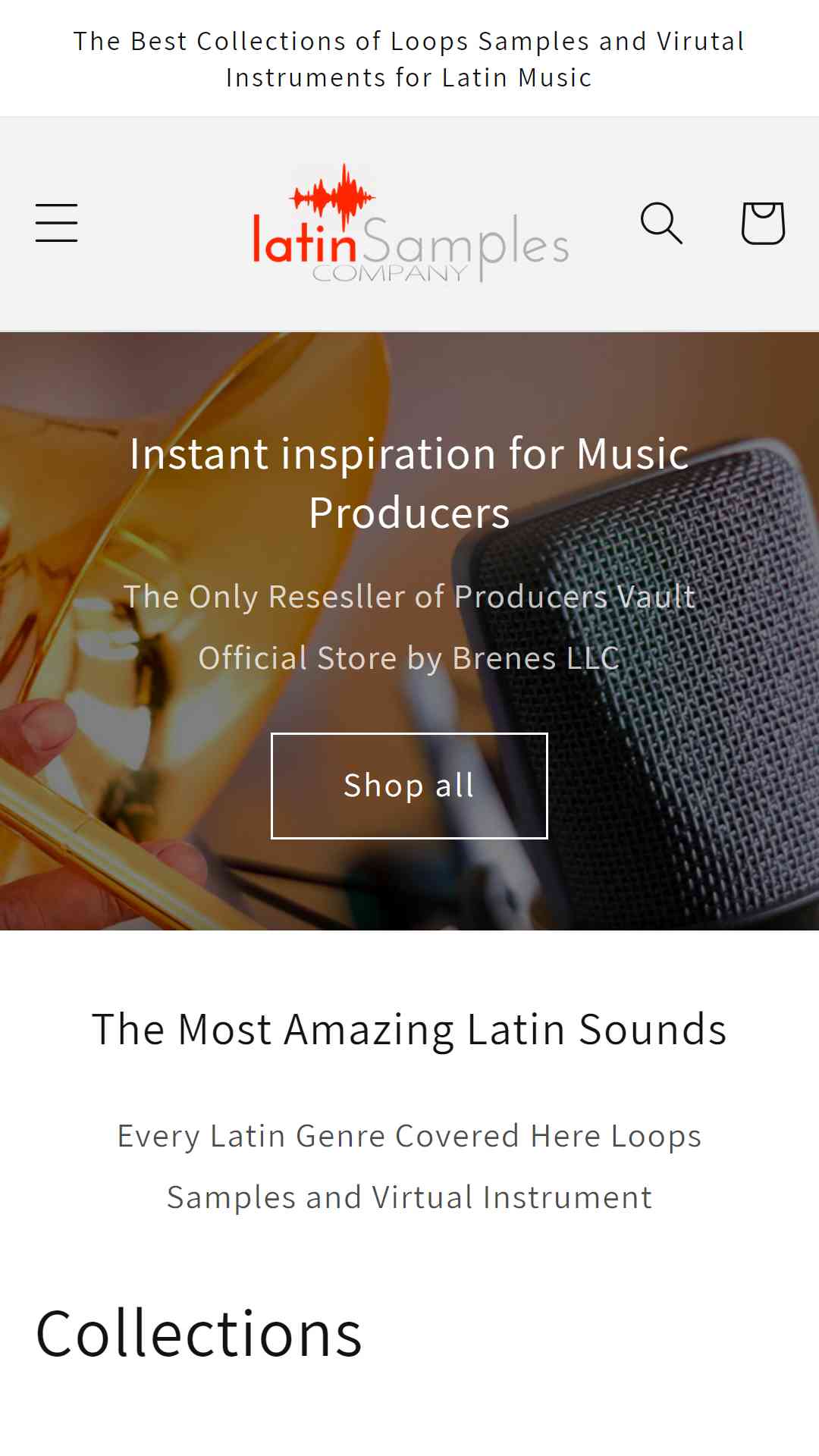The width and height of the screenshot is (819, 1456).
Task: Open the shopping cart bag
Action: (x=762, y=223)
